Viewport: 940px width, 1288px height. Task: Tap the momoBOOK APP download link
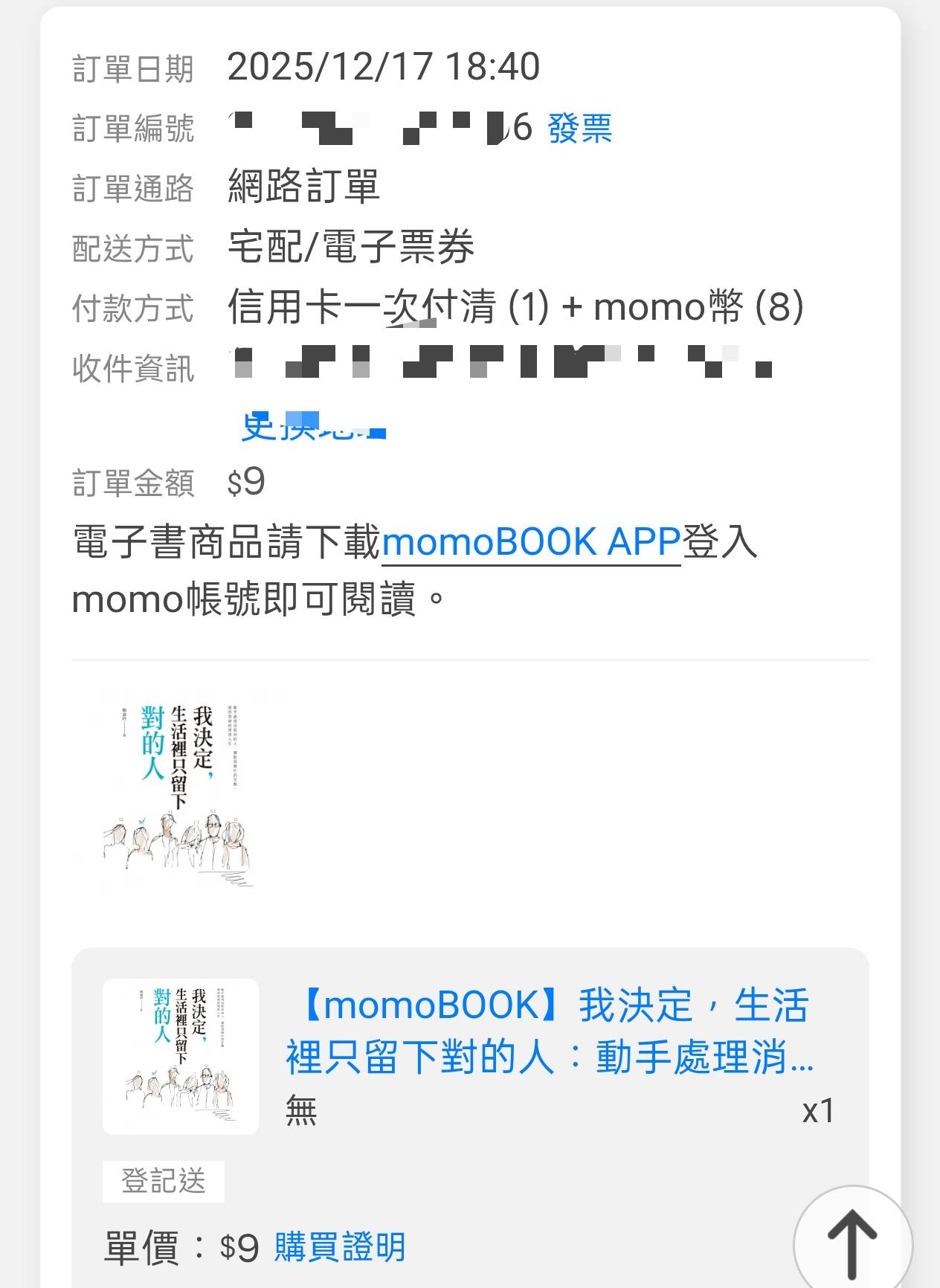pos(530,542)
